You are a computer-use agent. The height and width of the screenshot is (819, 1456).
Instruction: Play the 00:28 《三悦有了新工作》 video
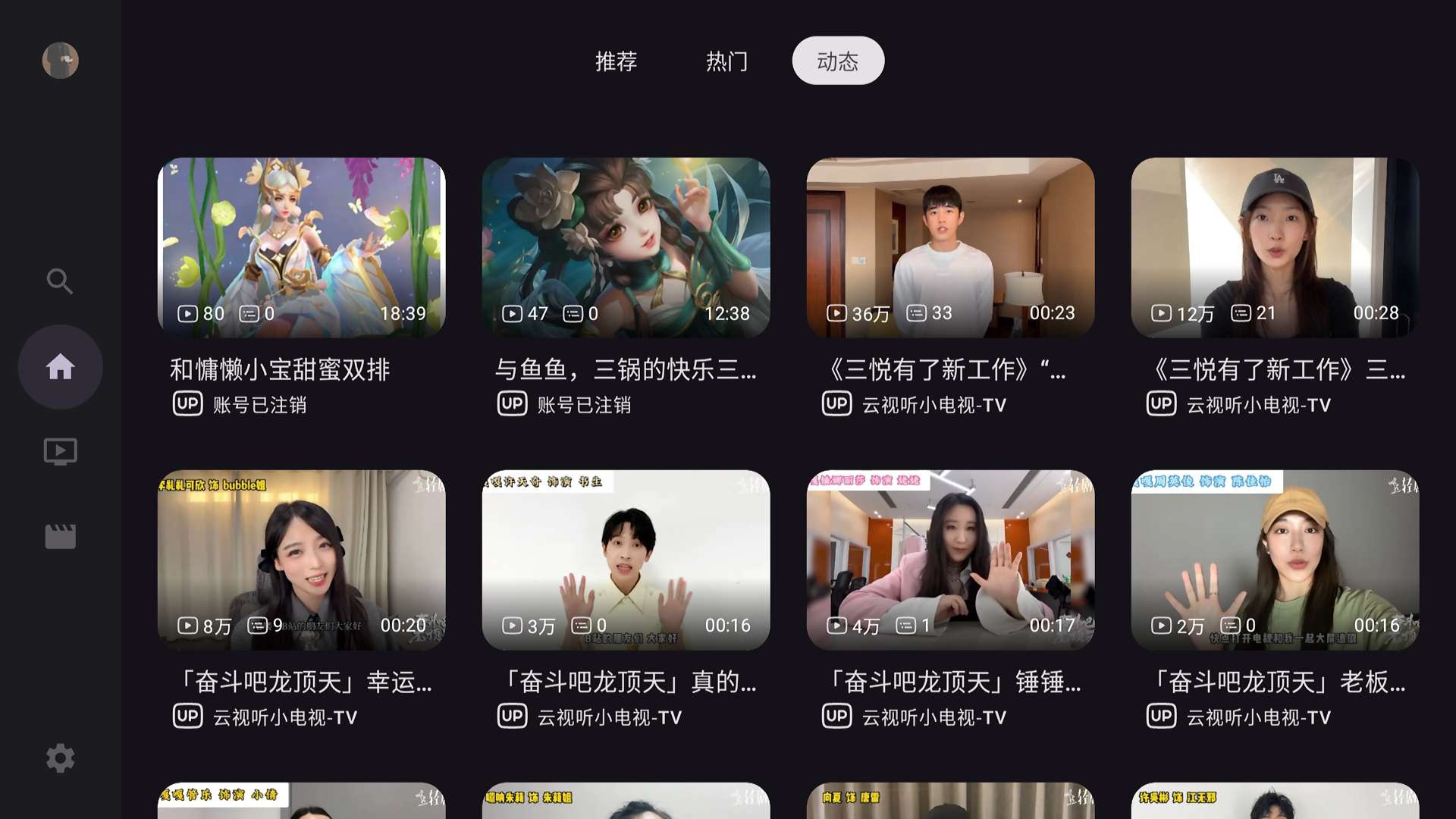point(1275,248)
